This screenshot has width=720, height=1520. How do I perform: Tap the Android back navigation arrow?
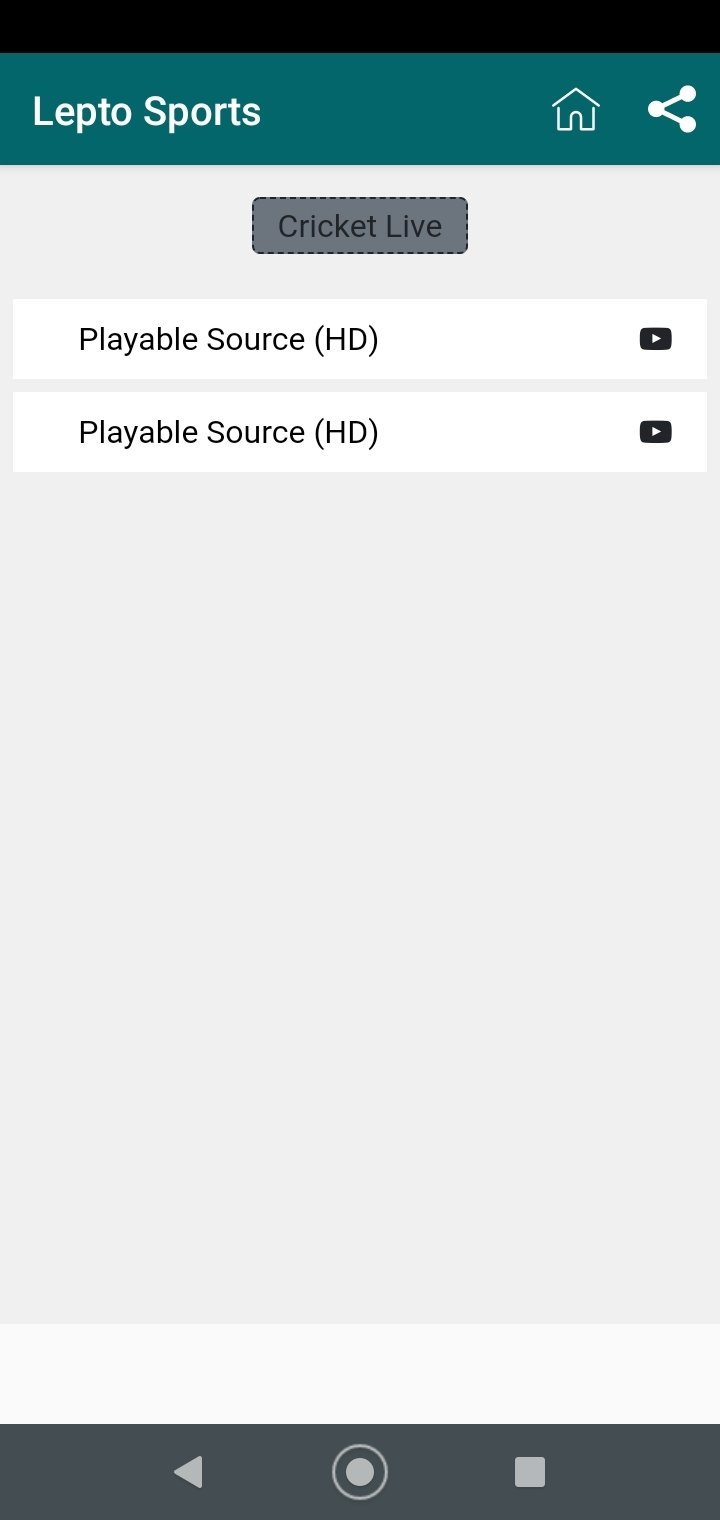point(189,1471)
